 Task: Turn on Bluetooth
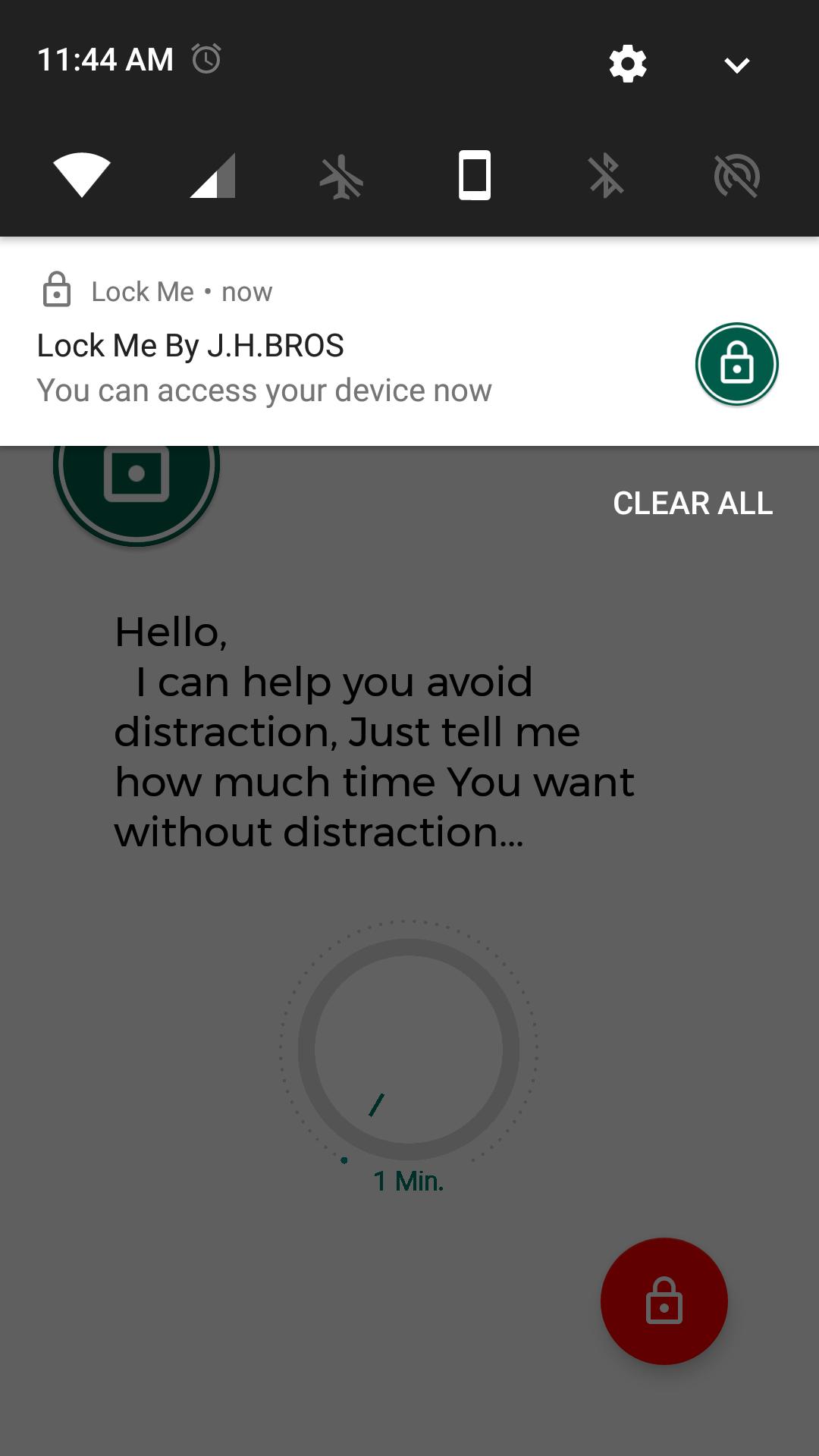click(606, 176)
